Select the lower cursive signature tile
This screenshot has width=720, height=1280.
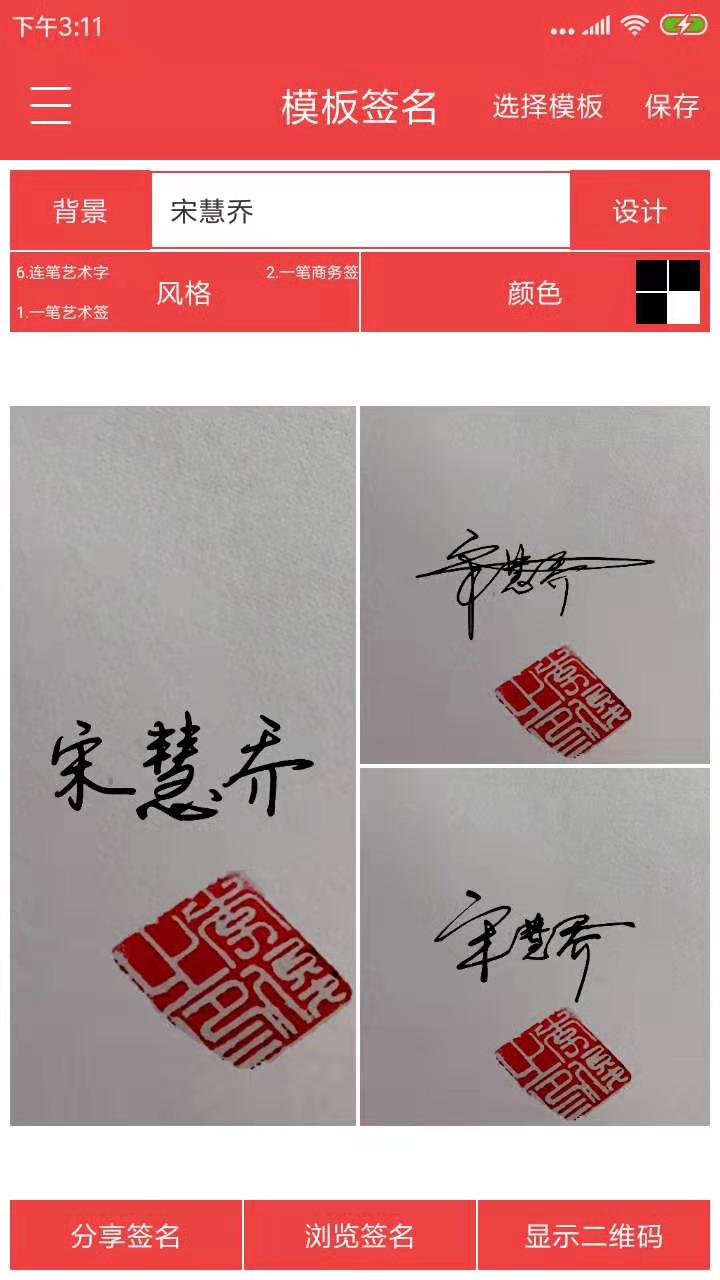pos(534,946)
